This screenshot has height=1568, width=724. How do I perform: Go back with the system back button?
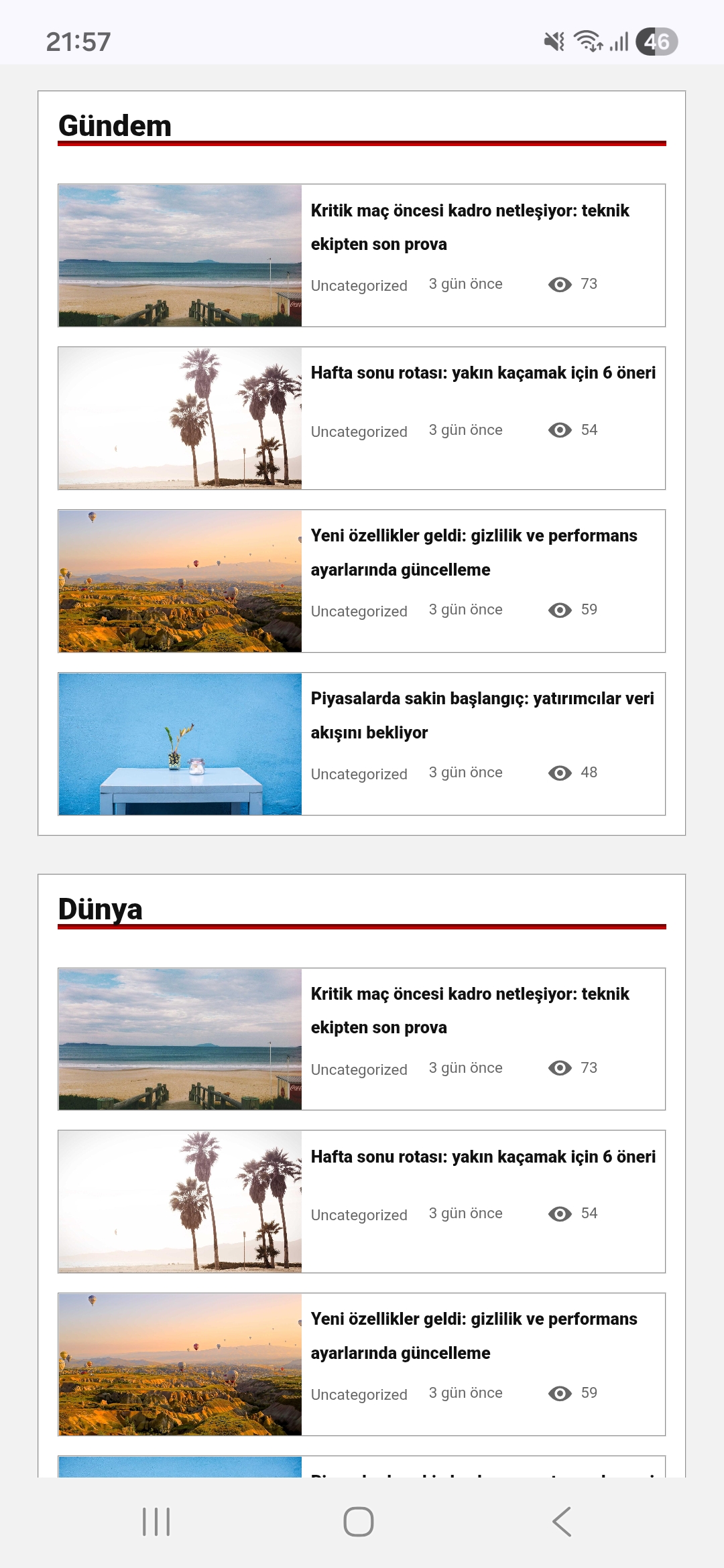(562, 1522)
